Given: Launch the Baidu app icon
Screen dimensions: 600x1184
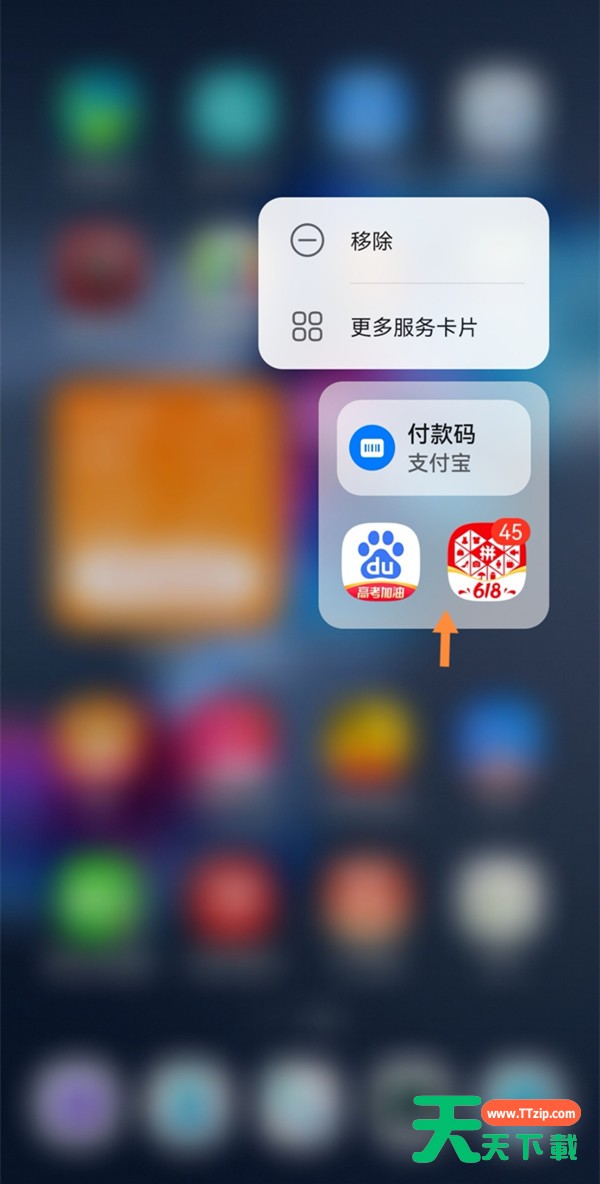Looking at the screenshot, I should pyautogui.click(x=380, y=563).
